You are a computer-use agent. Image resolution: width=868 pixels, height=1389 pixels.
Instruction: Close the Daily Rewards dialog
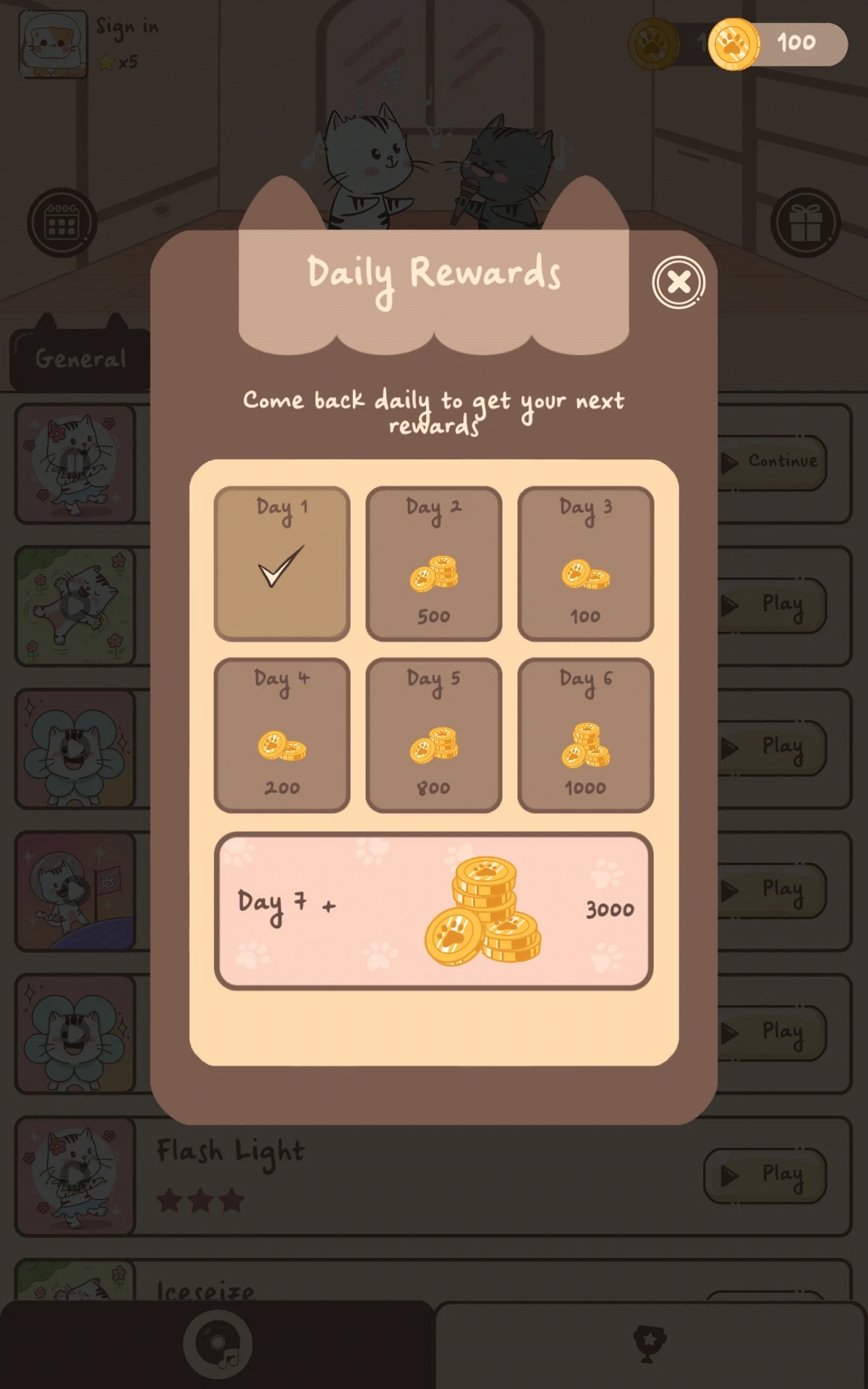click(678, 282)
